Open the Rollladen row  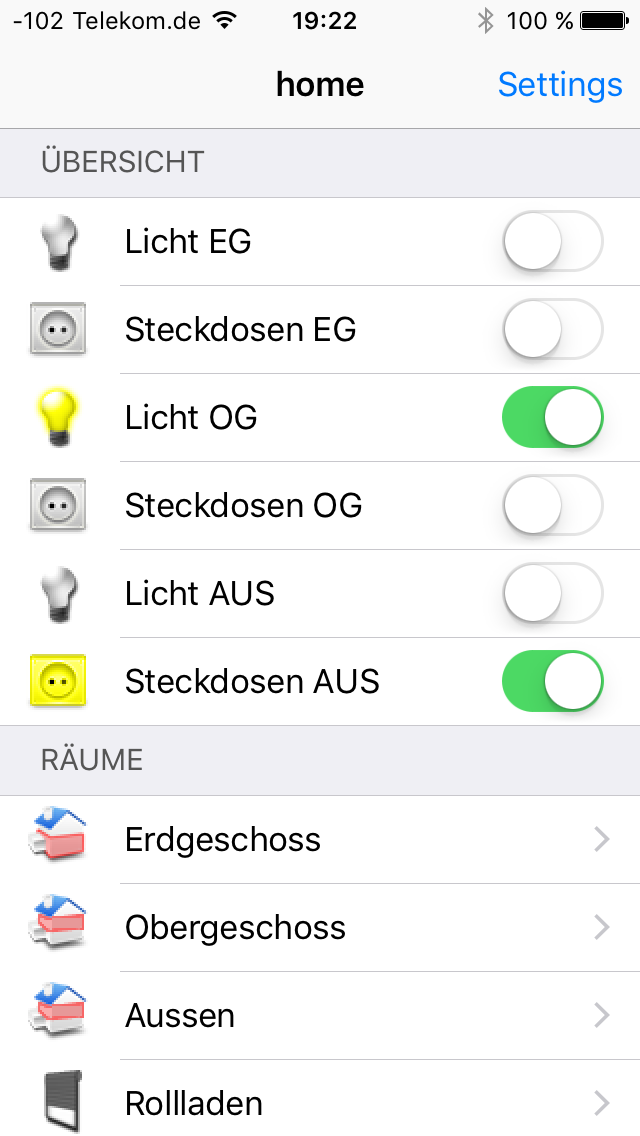coord(320,1103)
